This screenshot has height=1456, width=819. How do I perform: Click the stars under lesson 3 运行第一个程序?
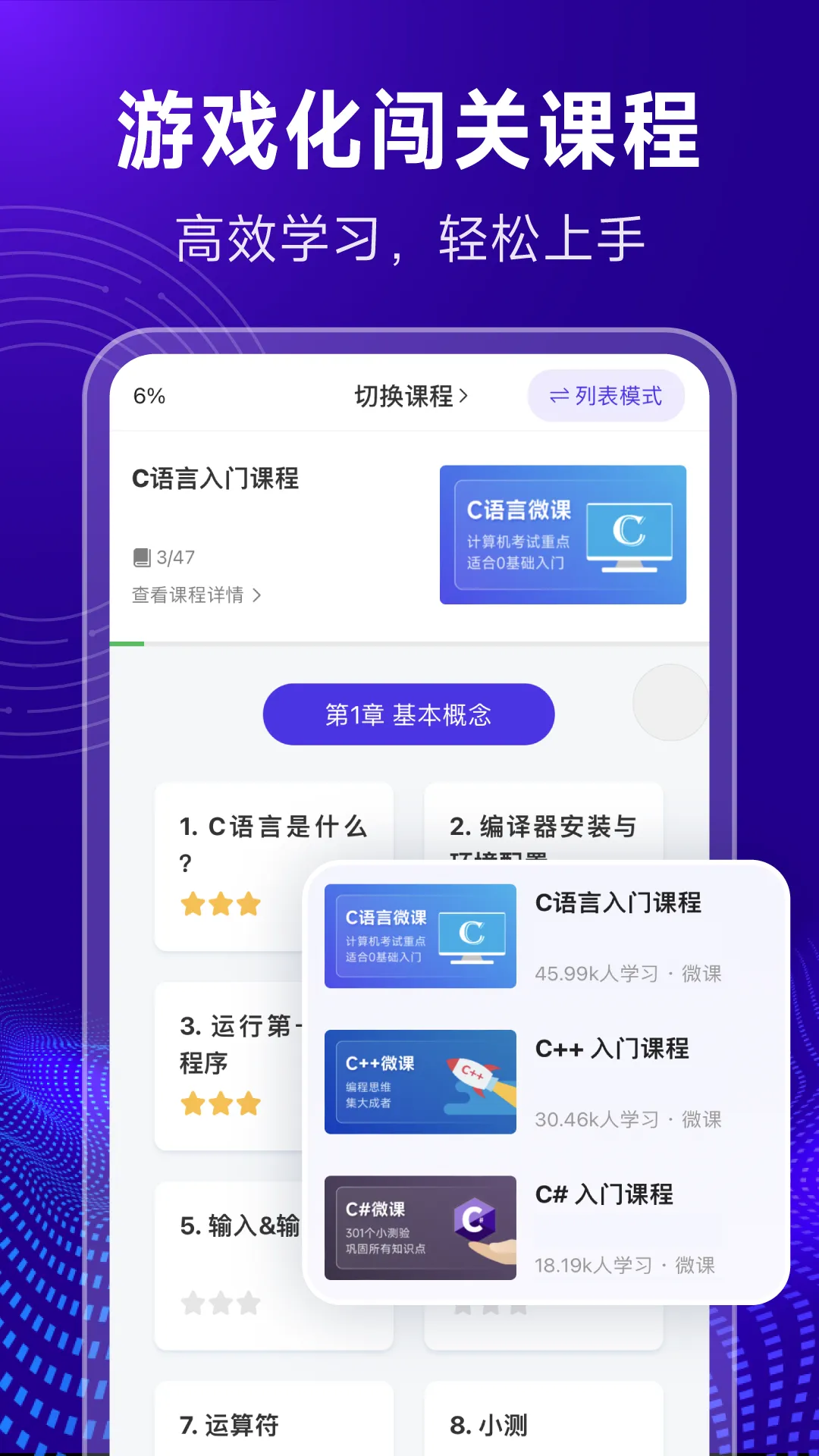point(220,1106)
